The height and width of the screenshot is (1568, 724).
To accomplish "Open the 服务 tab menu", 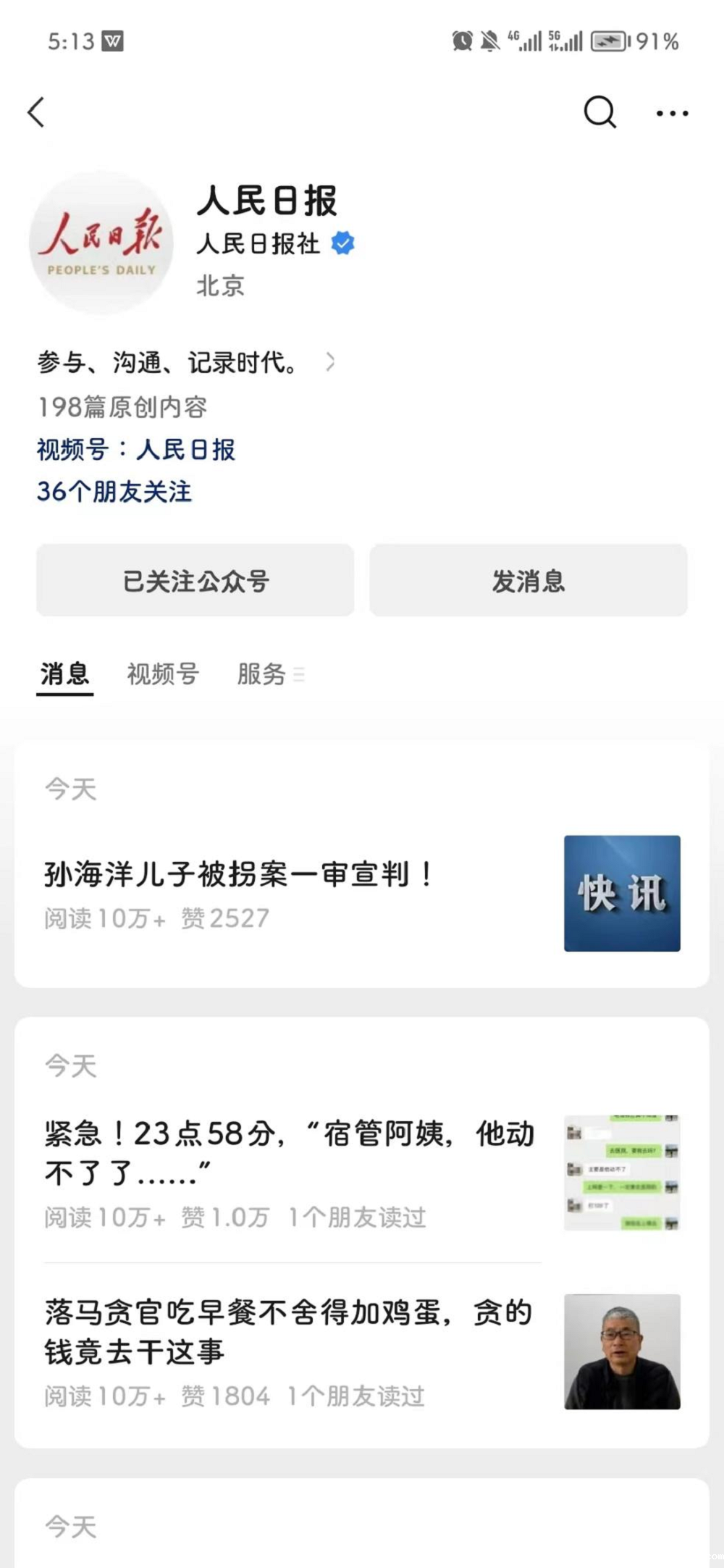I will (269, 674).
